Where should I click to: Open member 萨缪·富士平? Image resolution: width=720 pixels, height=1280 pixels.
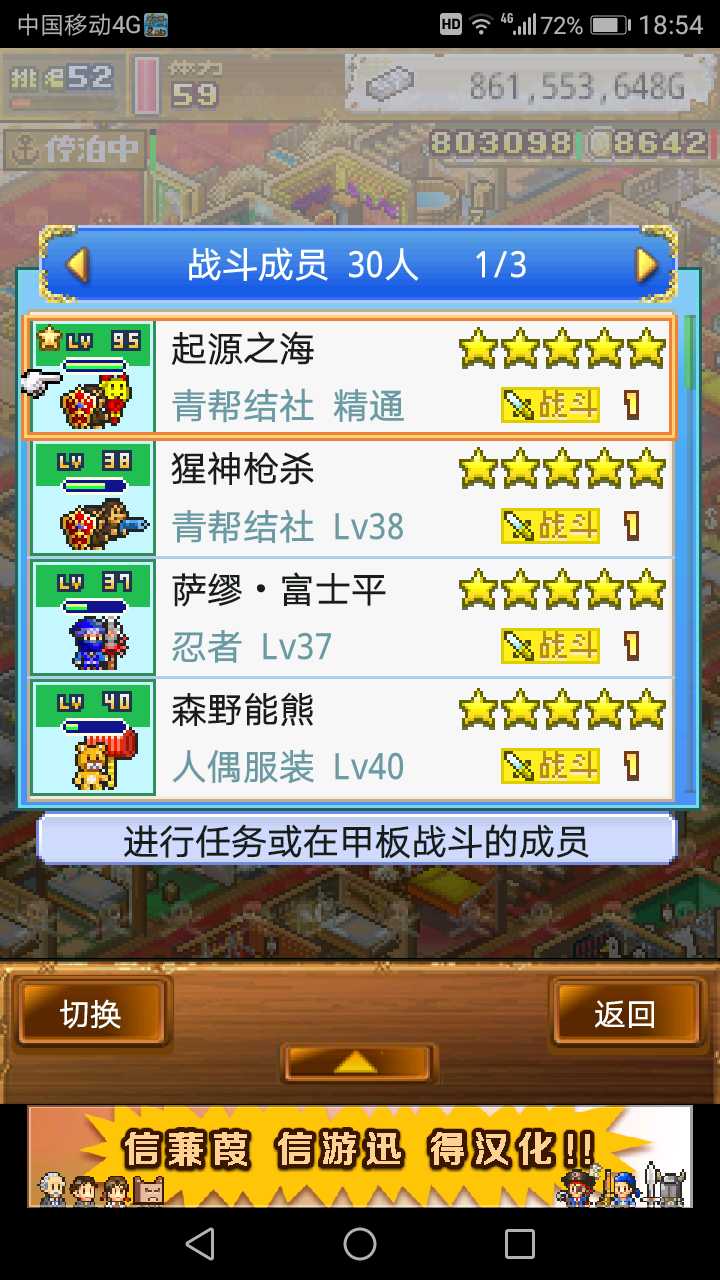[x=350, y=618]
